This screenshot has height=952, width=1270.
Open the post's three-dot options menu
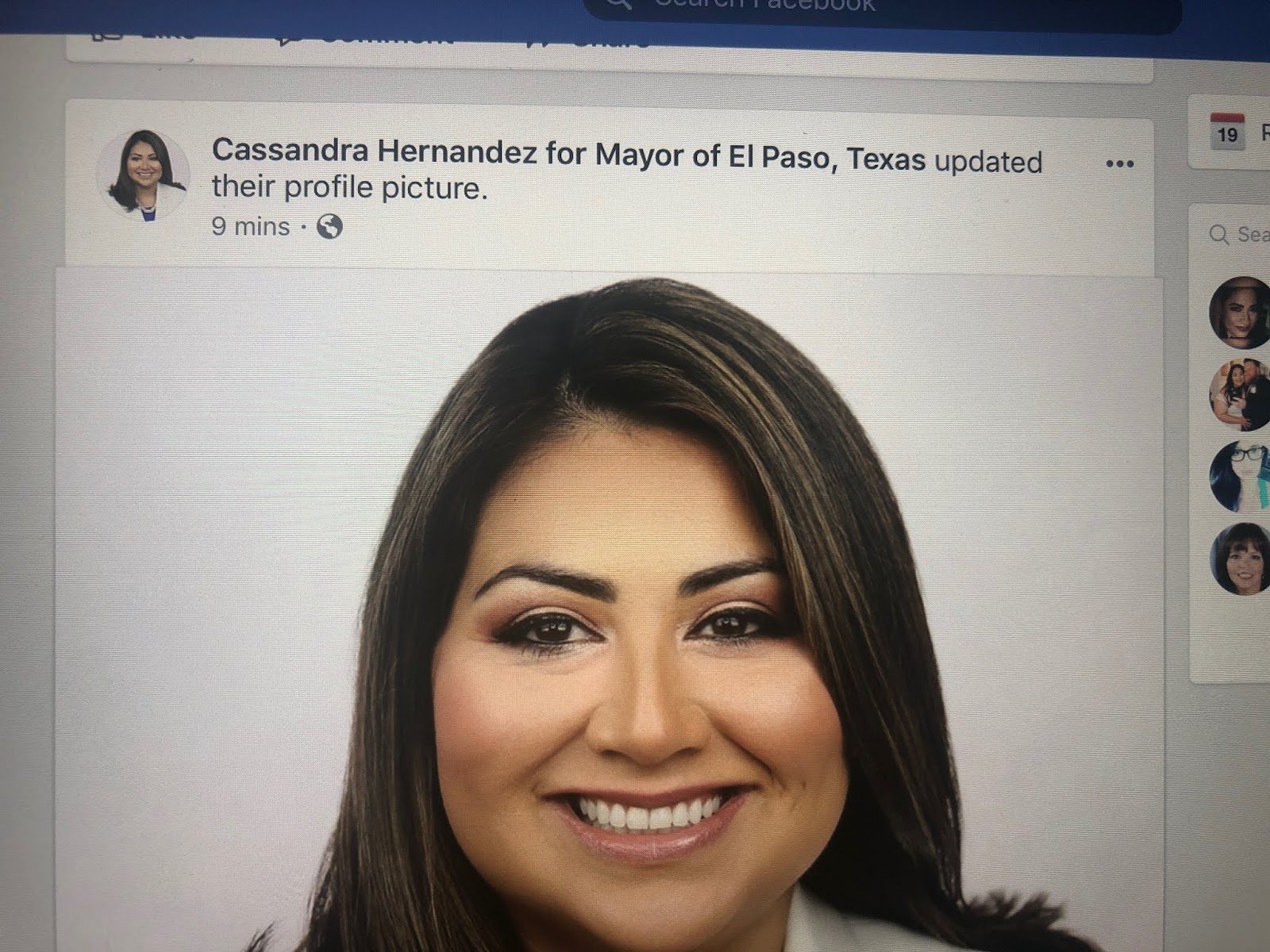pyautogui.click(x=1119, y=163)
